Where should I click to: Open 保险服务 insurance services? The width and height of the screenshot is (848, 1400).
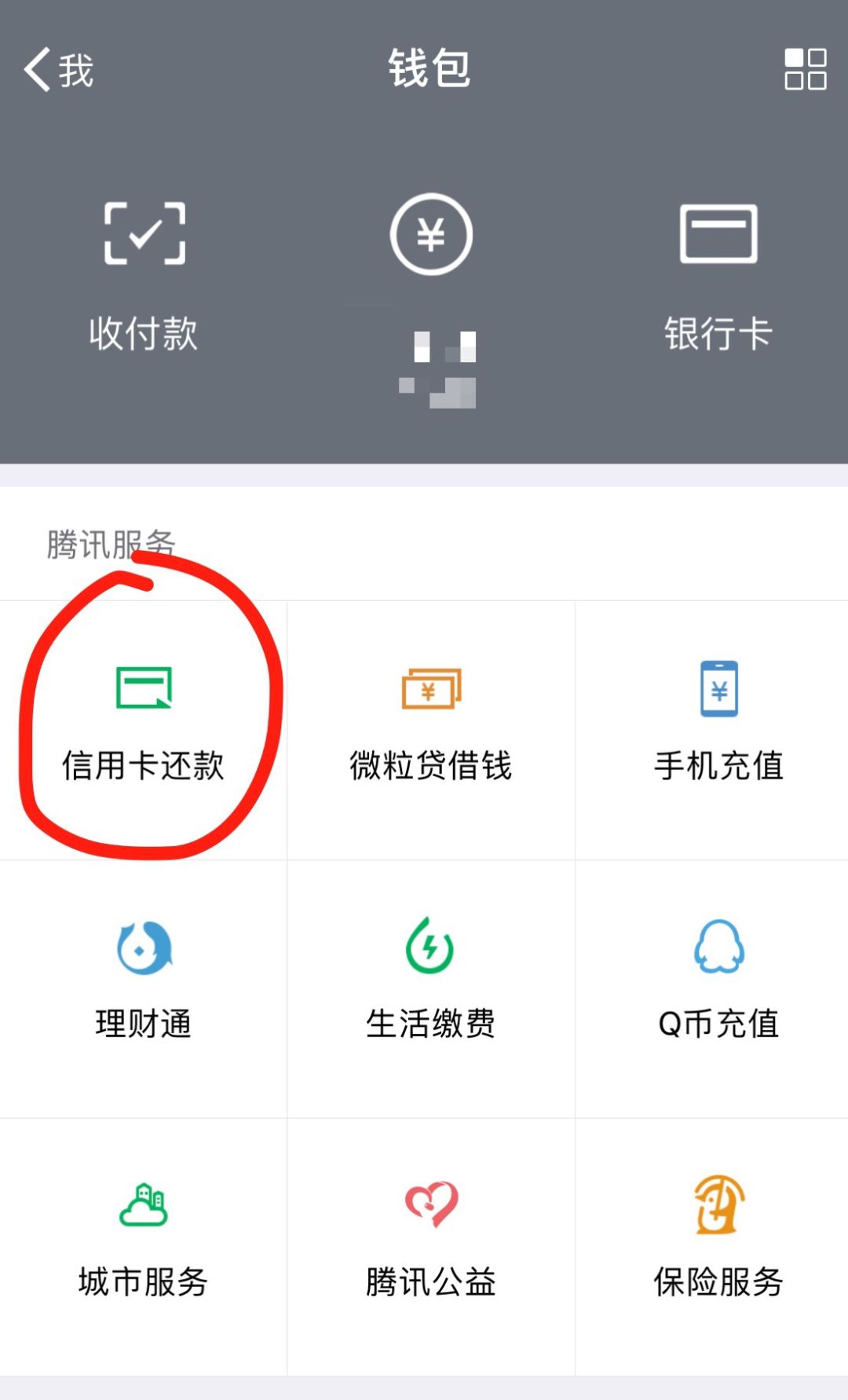click(x=718, y=1243)
